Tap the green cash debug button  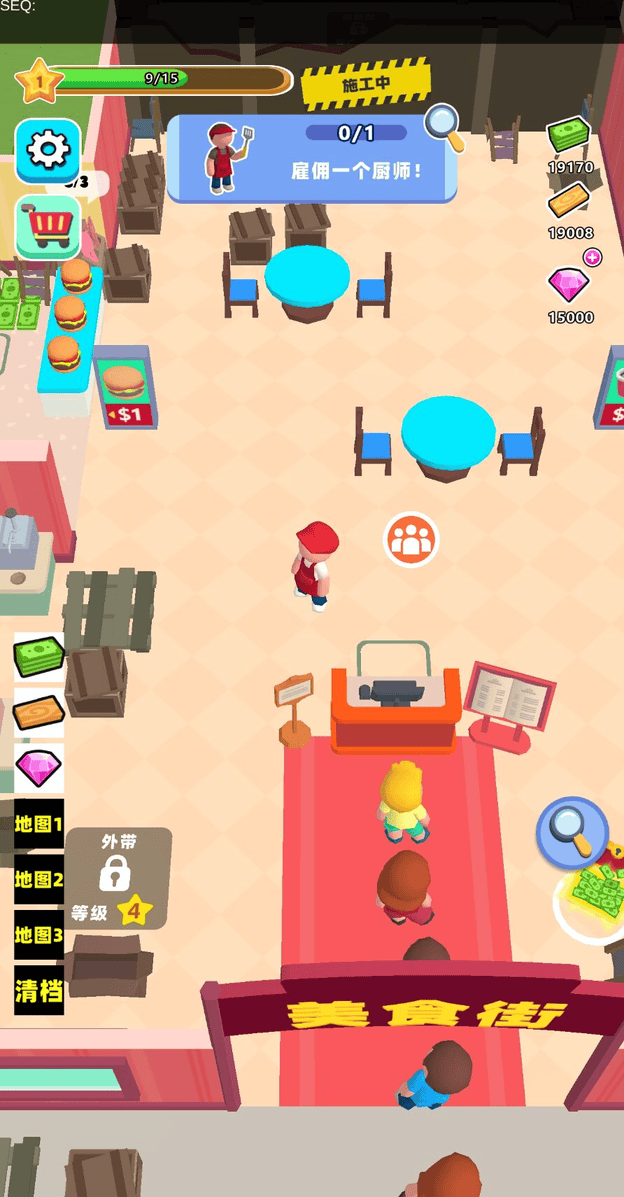(x=39, y=657)
